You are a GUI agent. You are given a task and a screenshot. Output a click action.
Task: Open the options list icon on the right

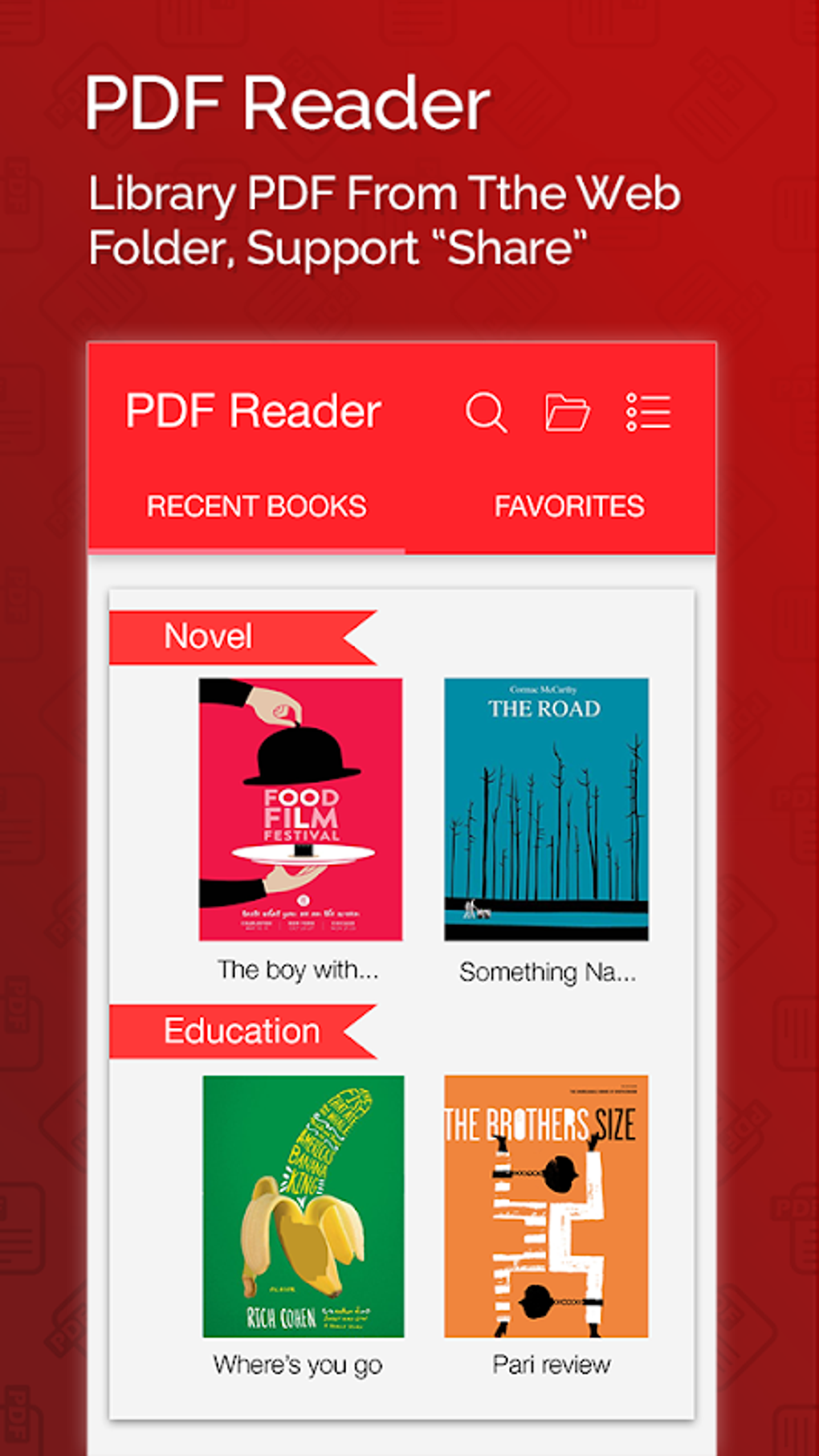coord(647,411)
